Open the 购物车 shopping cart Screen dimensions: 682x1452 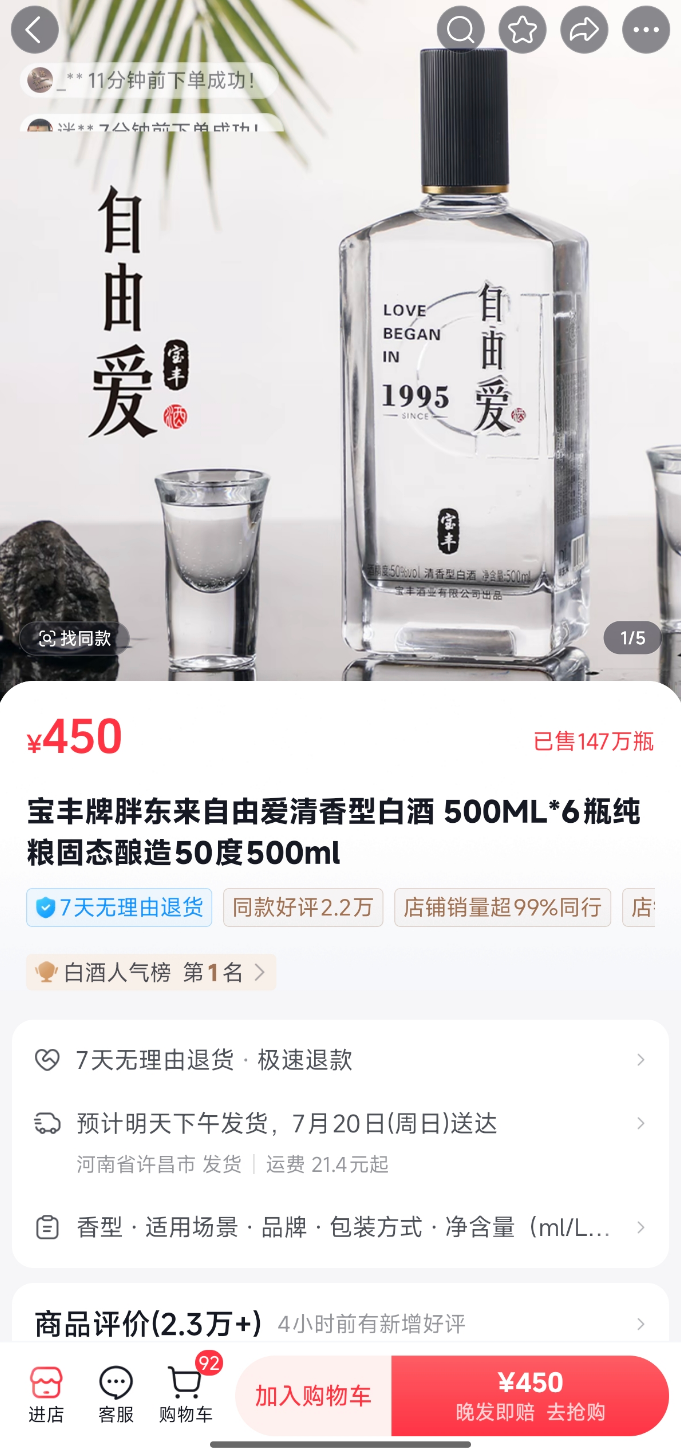click(x=186, y=1395)
